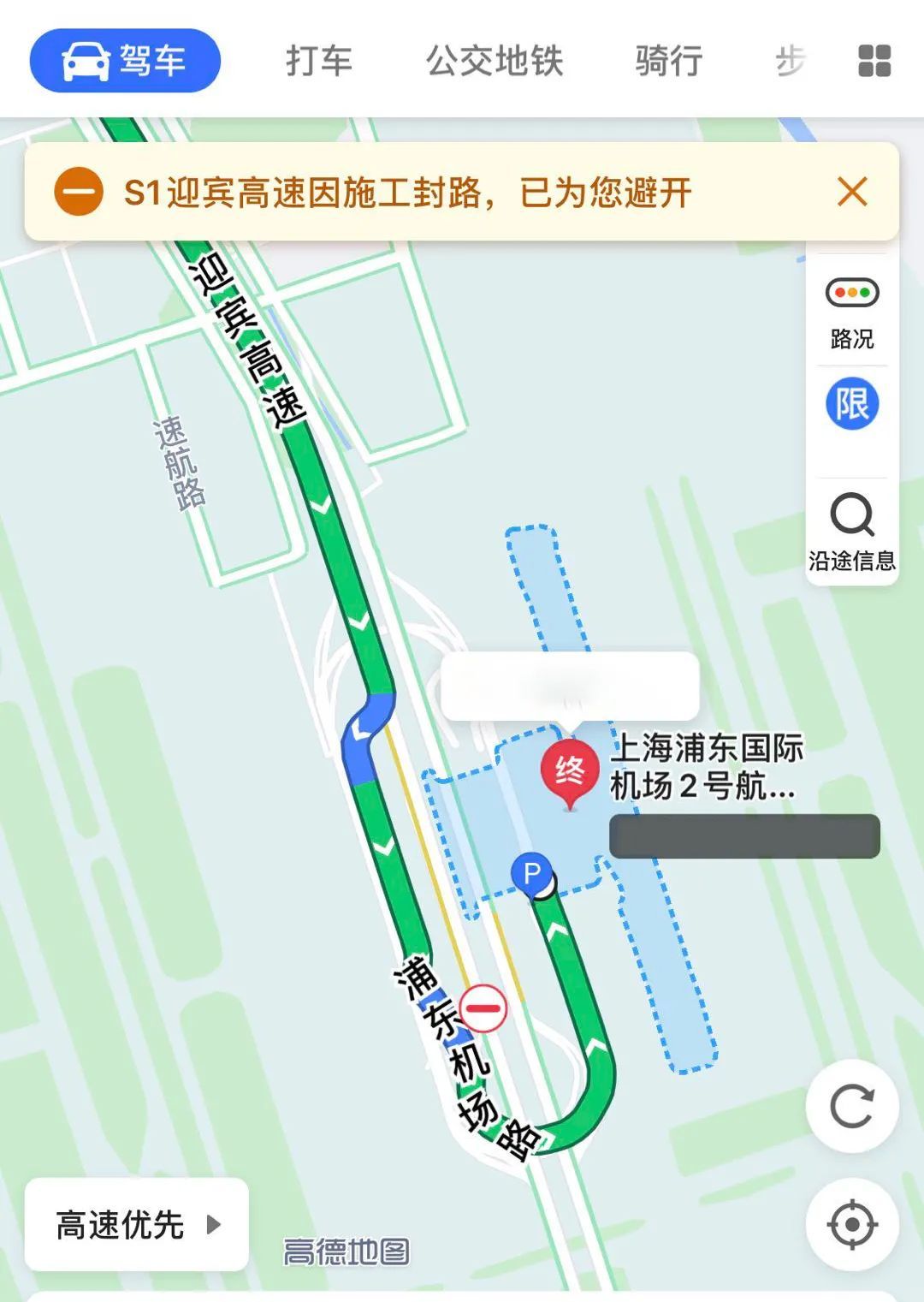924x1302 pixels.
Task: Tap the road closure marker on map
Action: click(x=483, y=1008)
